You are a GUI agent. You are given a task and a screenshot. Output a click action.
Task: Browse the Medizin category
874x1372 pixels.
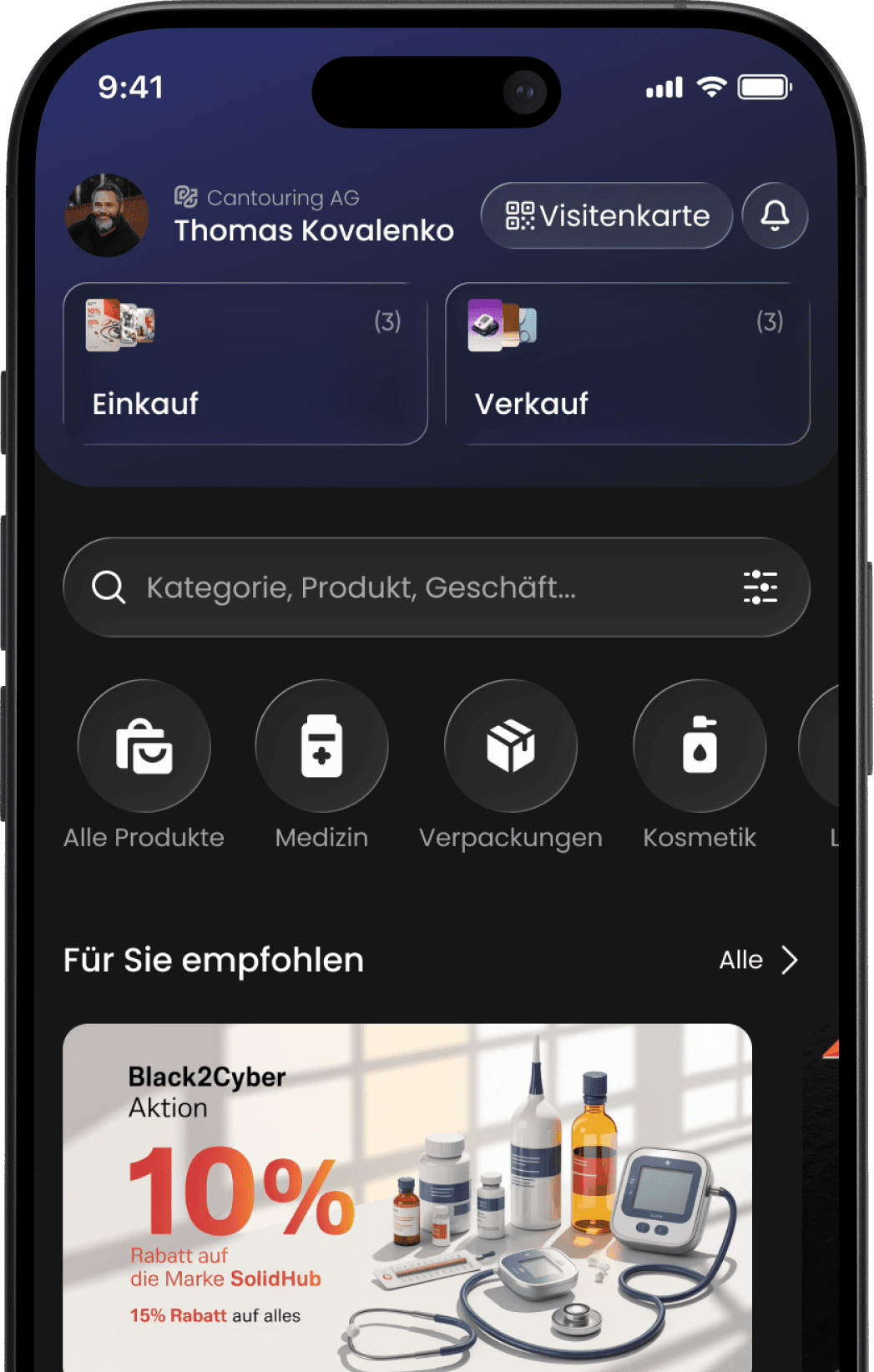point(321,746)
